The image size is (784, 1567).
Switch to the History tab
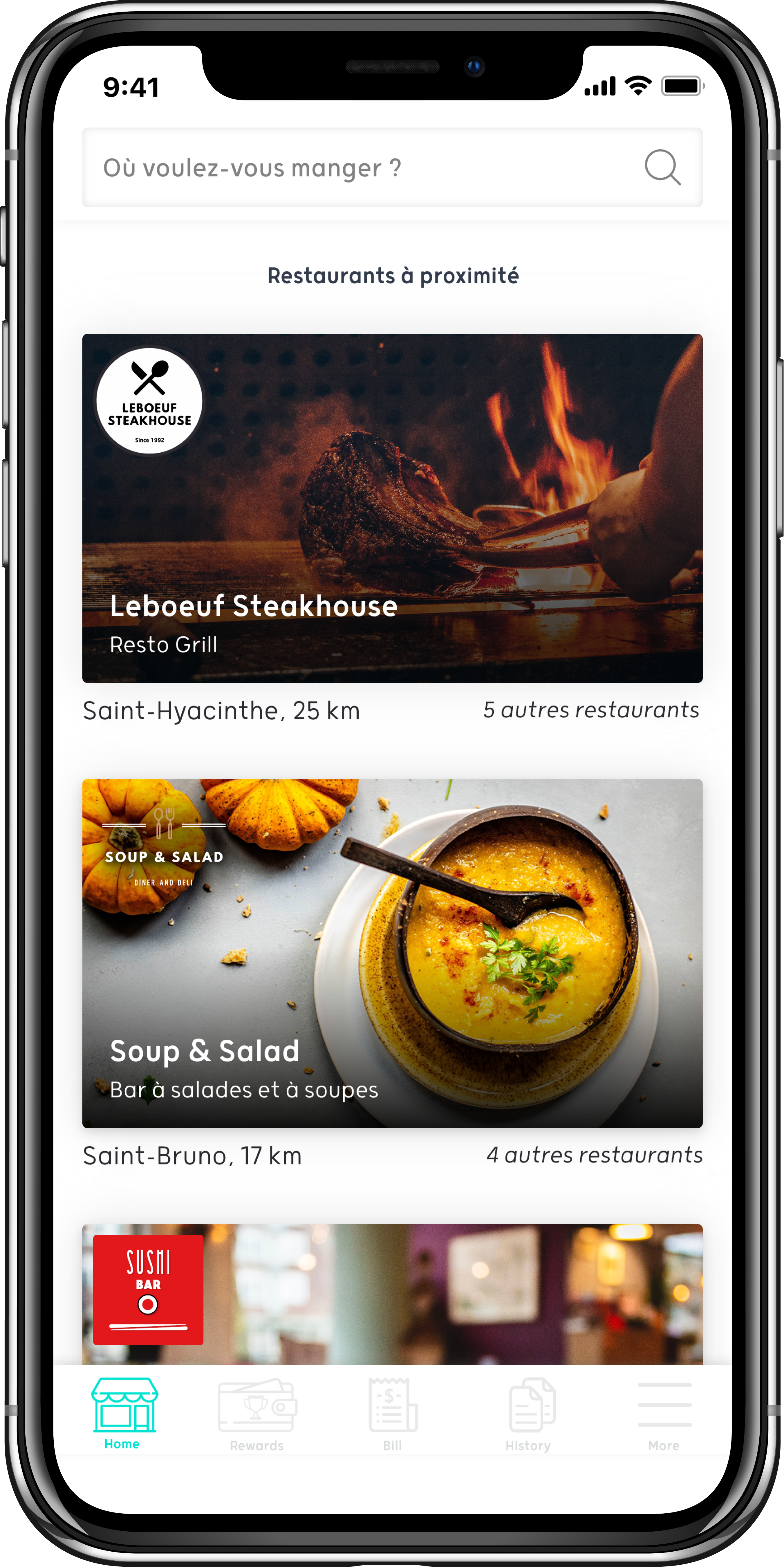tap(528, 1414)
